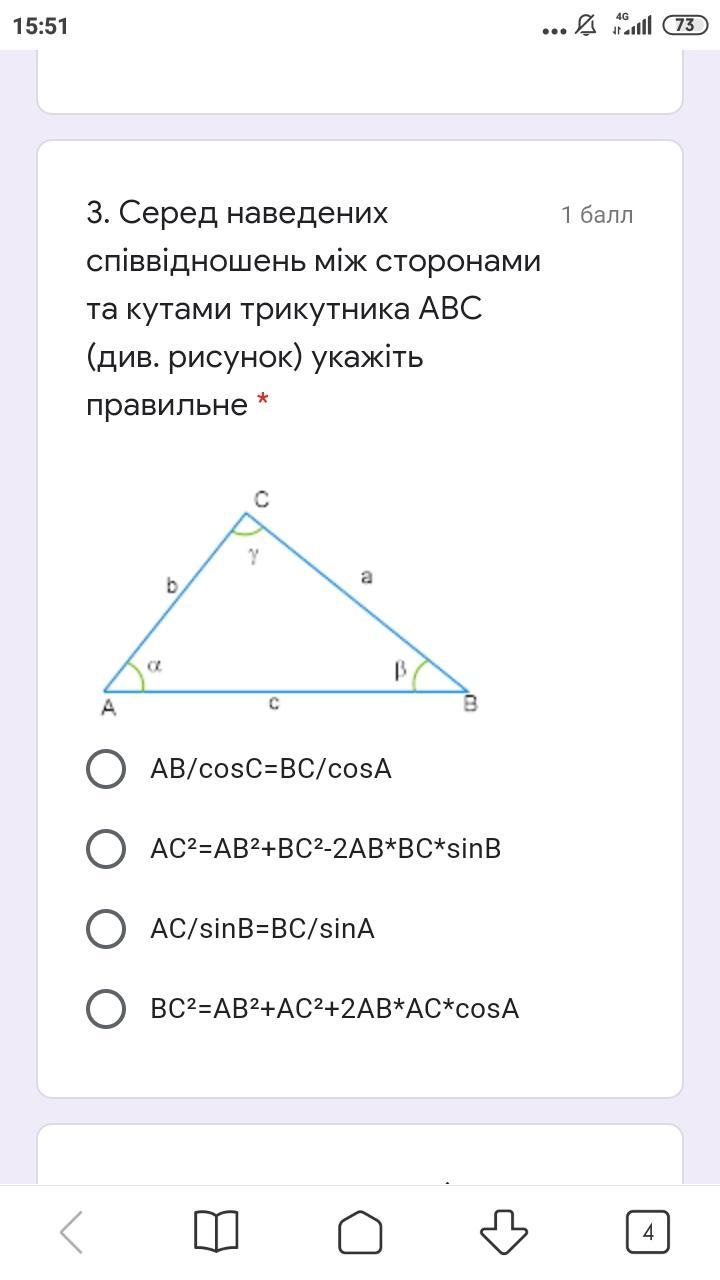Image resolution: width=720 pixels, height=1280 pixels.
Task: Select the answer AB/cosC=BC/cosA
Action: 106,769
